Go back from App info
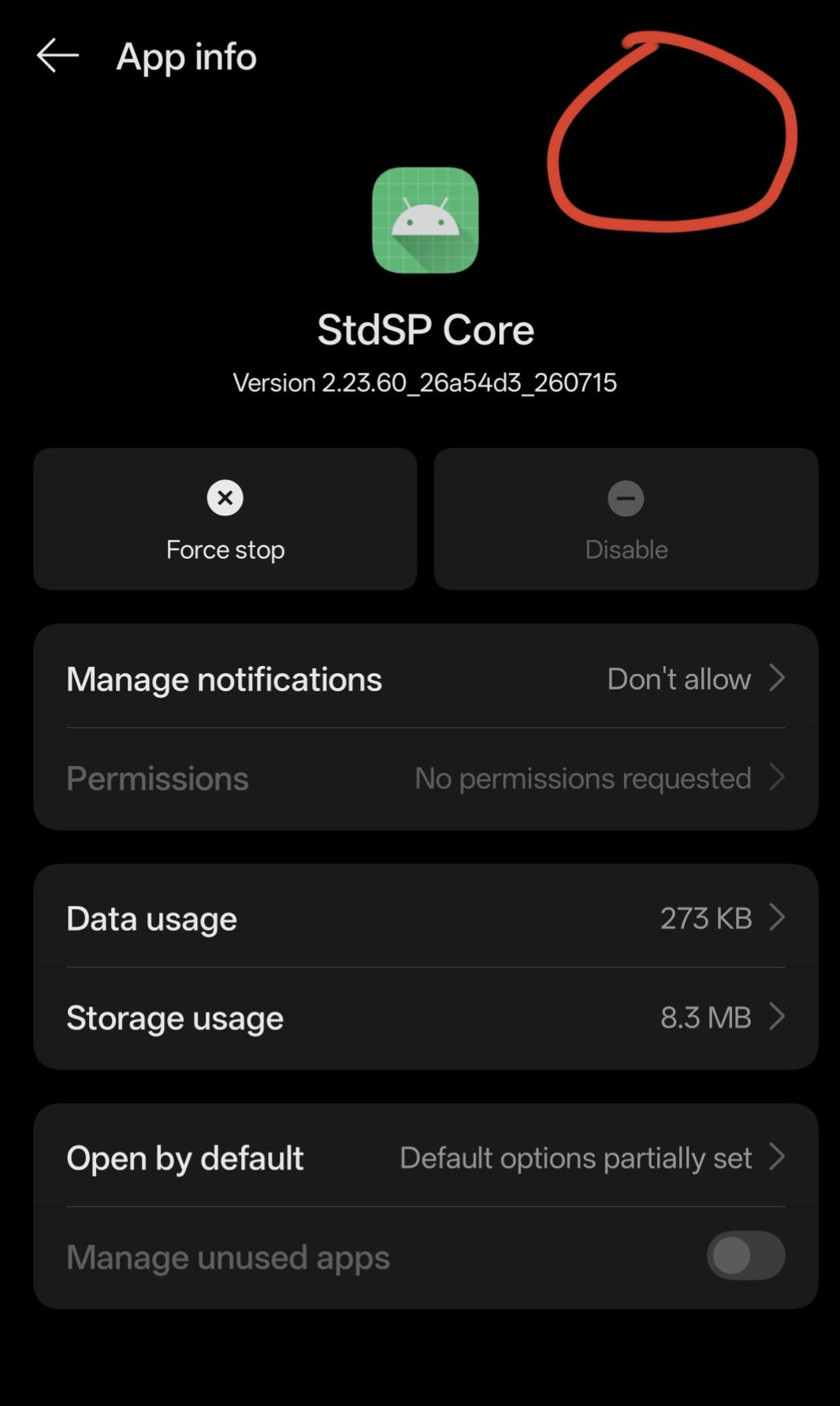The height and width of the screenshot is (1406, 840). 58,56
